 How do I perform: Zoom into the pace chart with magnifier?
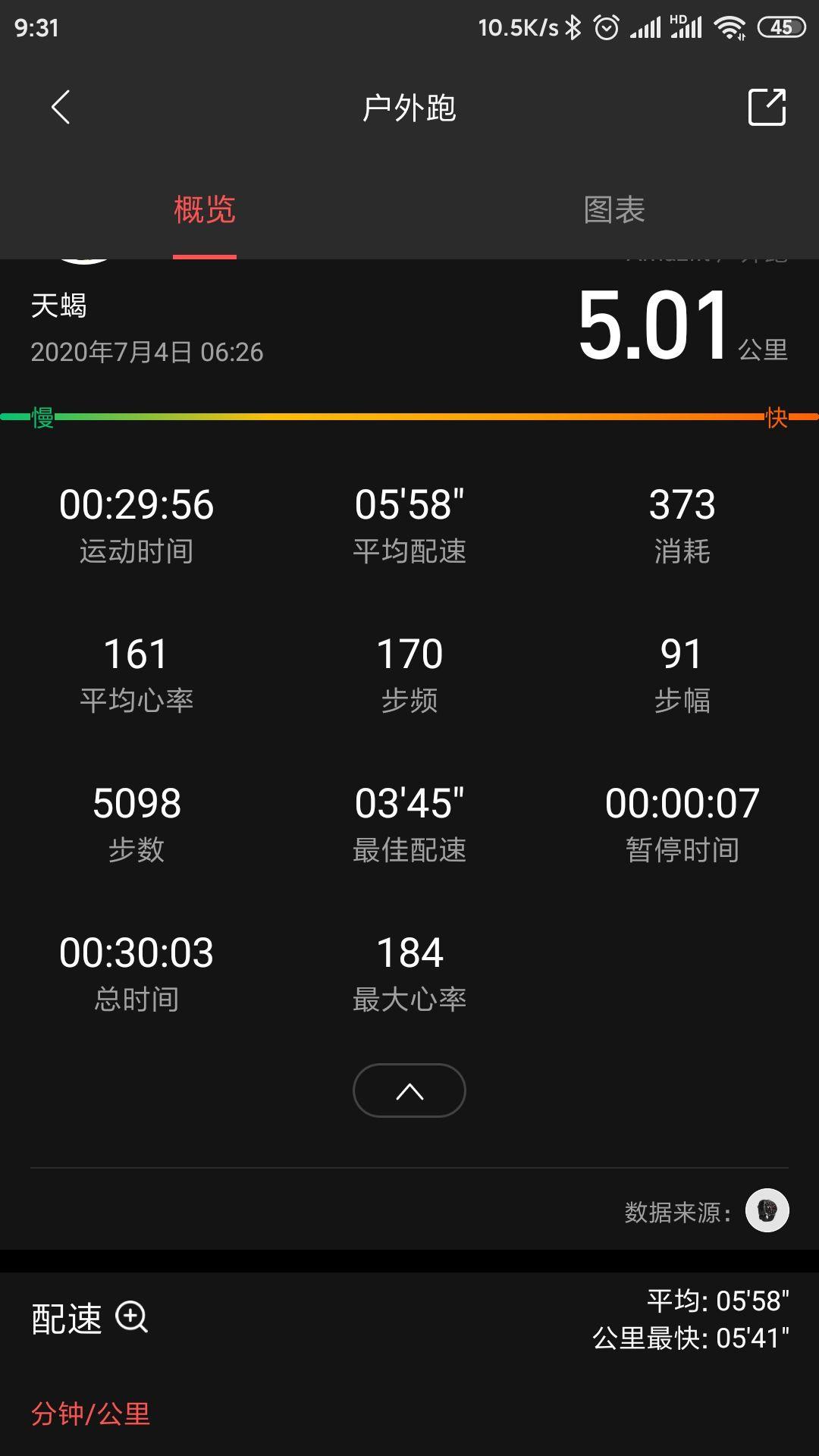pos(133,1318)
